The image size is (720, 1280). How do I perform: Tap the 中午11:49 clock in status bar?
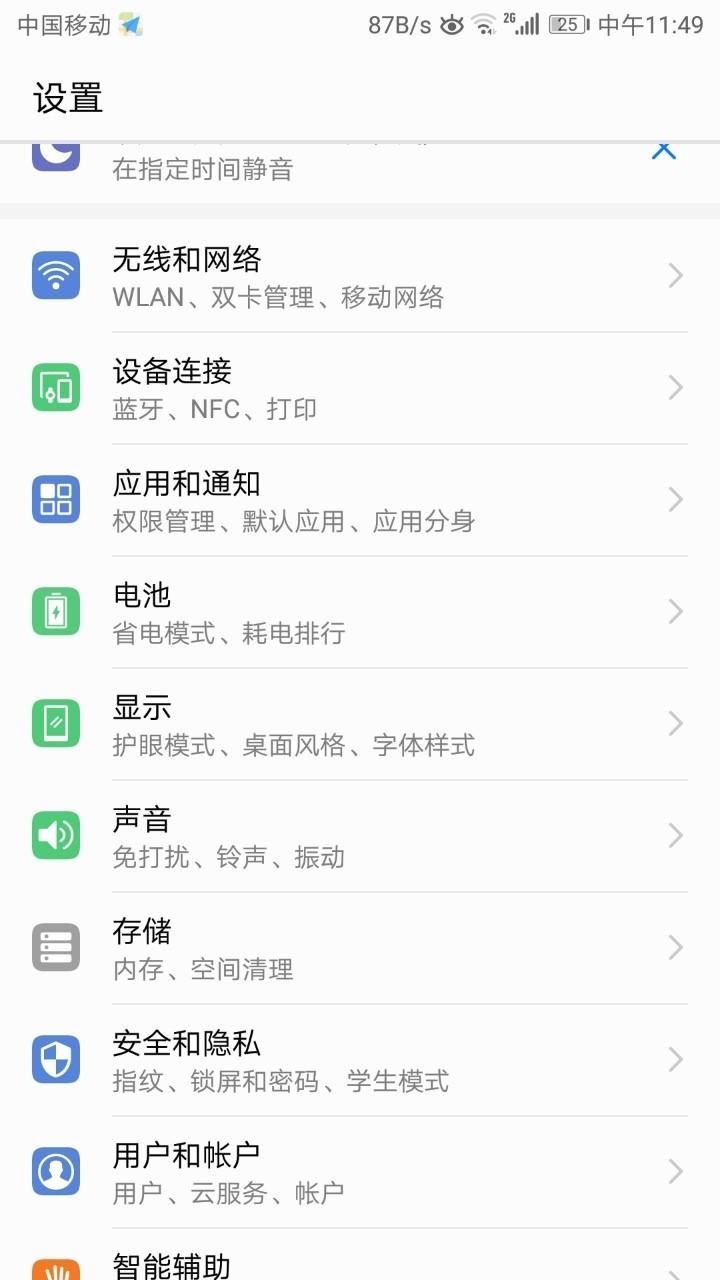(648, 24)
